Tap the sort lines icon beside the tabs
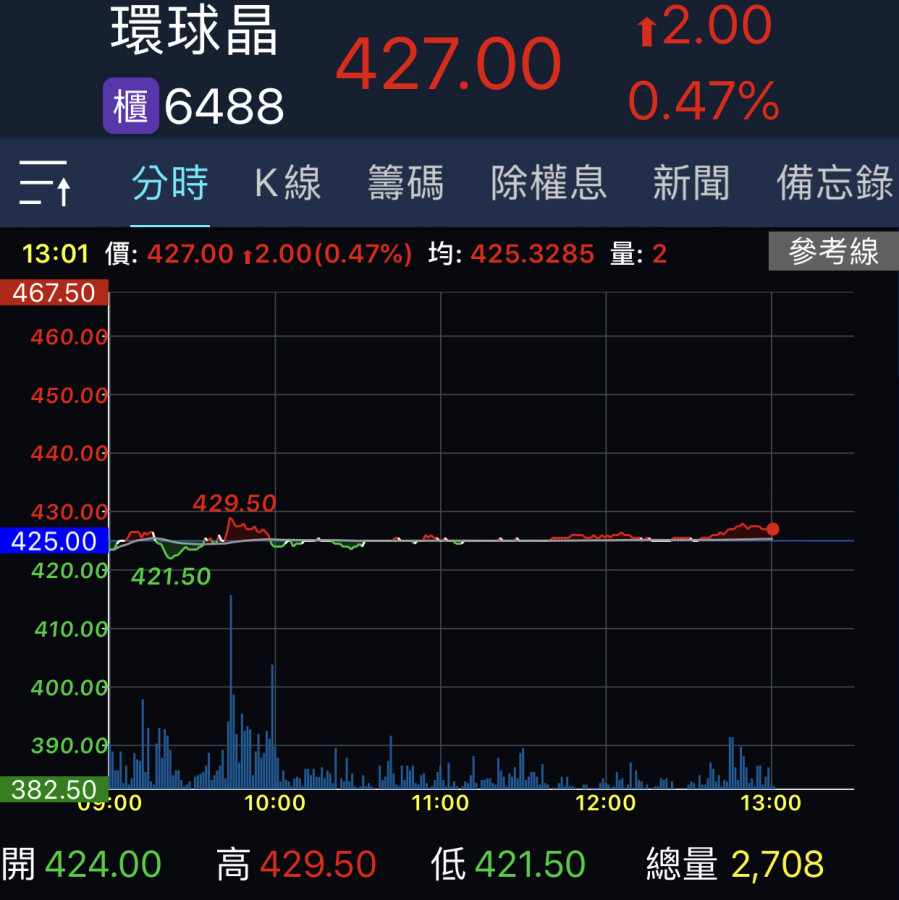899x900 pixels. coord(44,183)
